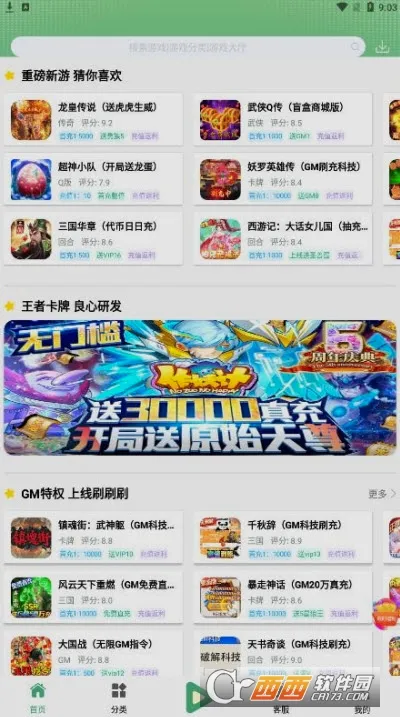
Task: Go to the 首页 tab
Action: 38,697
